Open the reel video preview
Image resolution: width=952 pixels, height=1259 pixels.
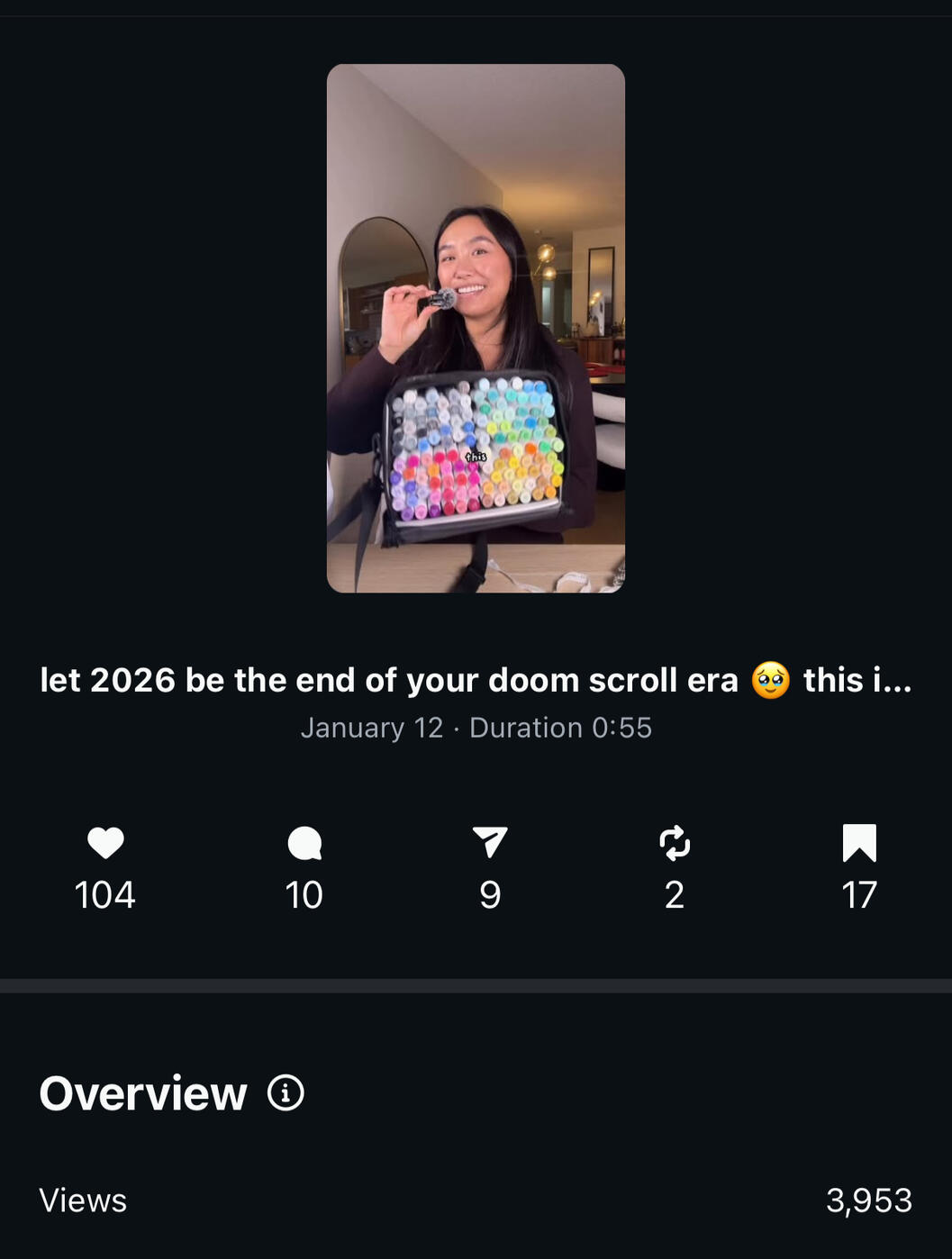(476, 328)
